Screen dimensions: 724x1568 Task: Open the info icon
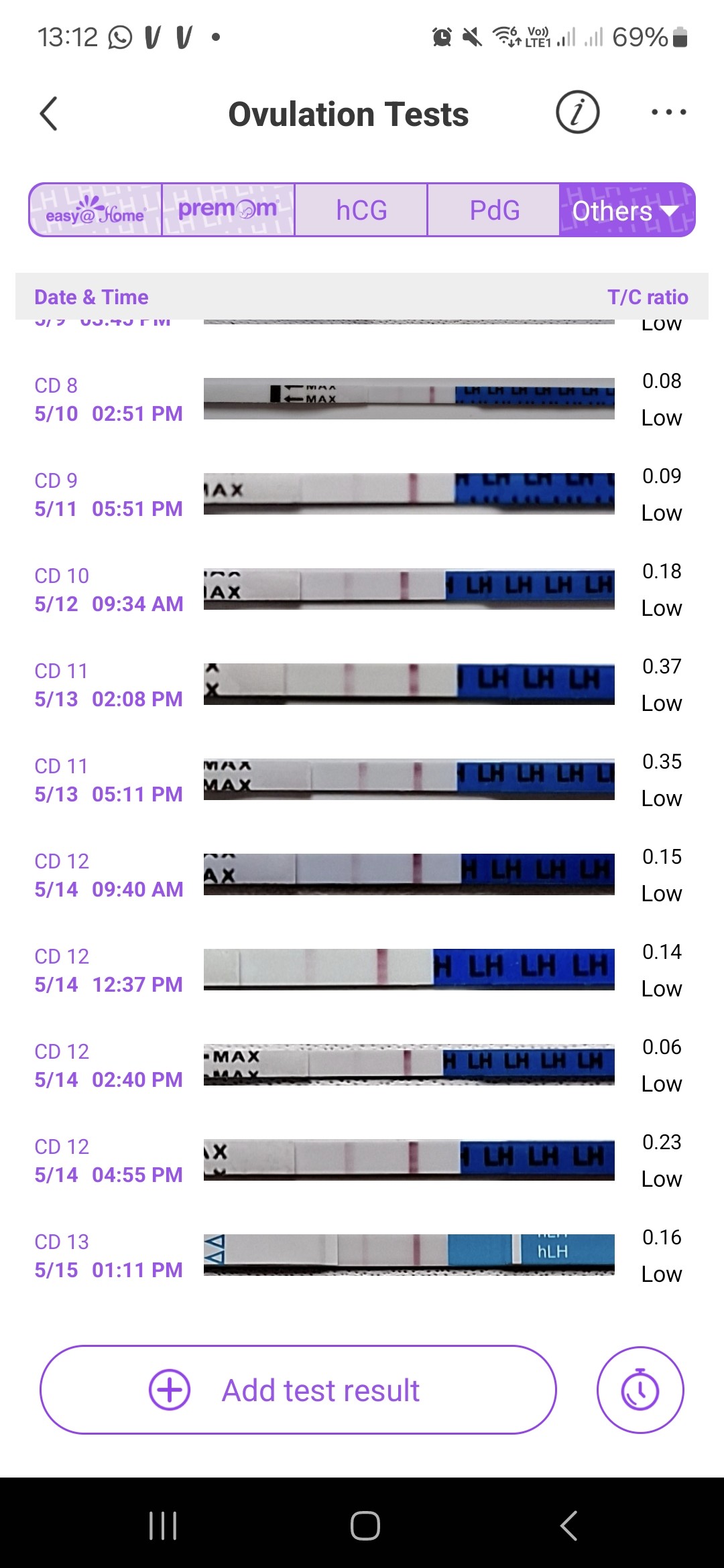click(577, 113)
